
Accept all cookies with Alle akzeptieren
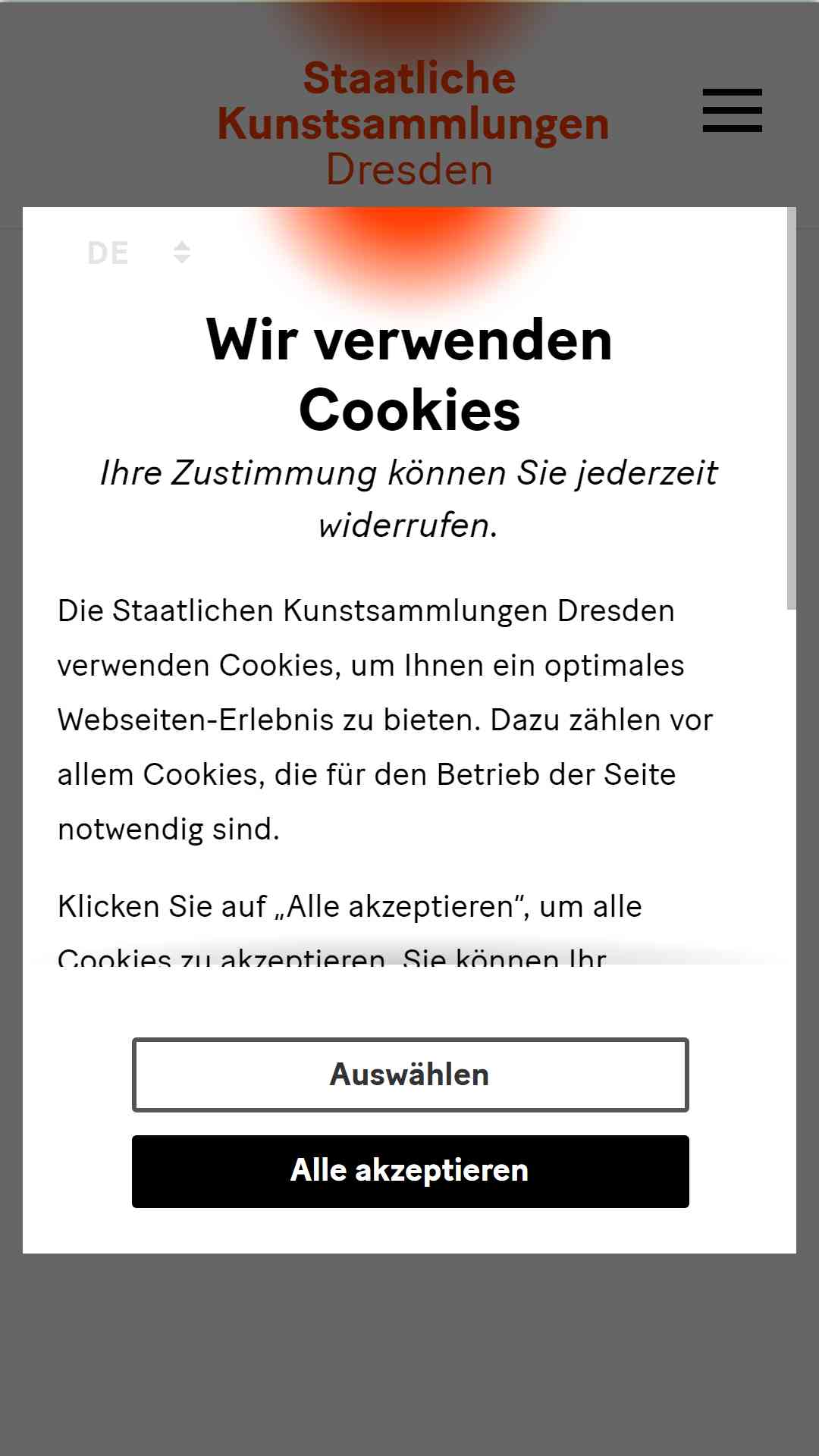tap(410, 1171)
